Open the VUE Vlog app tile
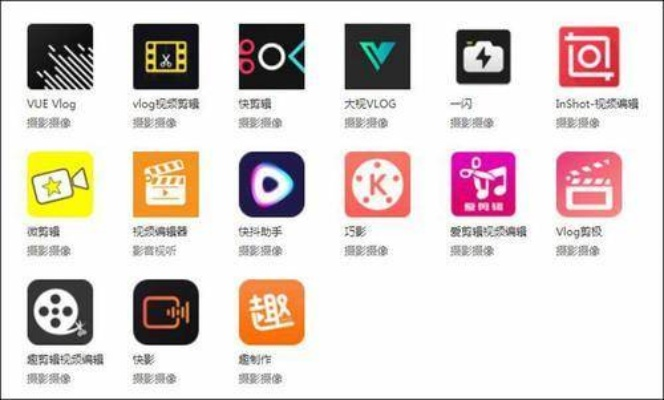This screenshot has height=400, width=664. tap(59, 57)
